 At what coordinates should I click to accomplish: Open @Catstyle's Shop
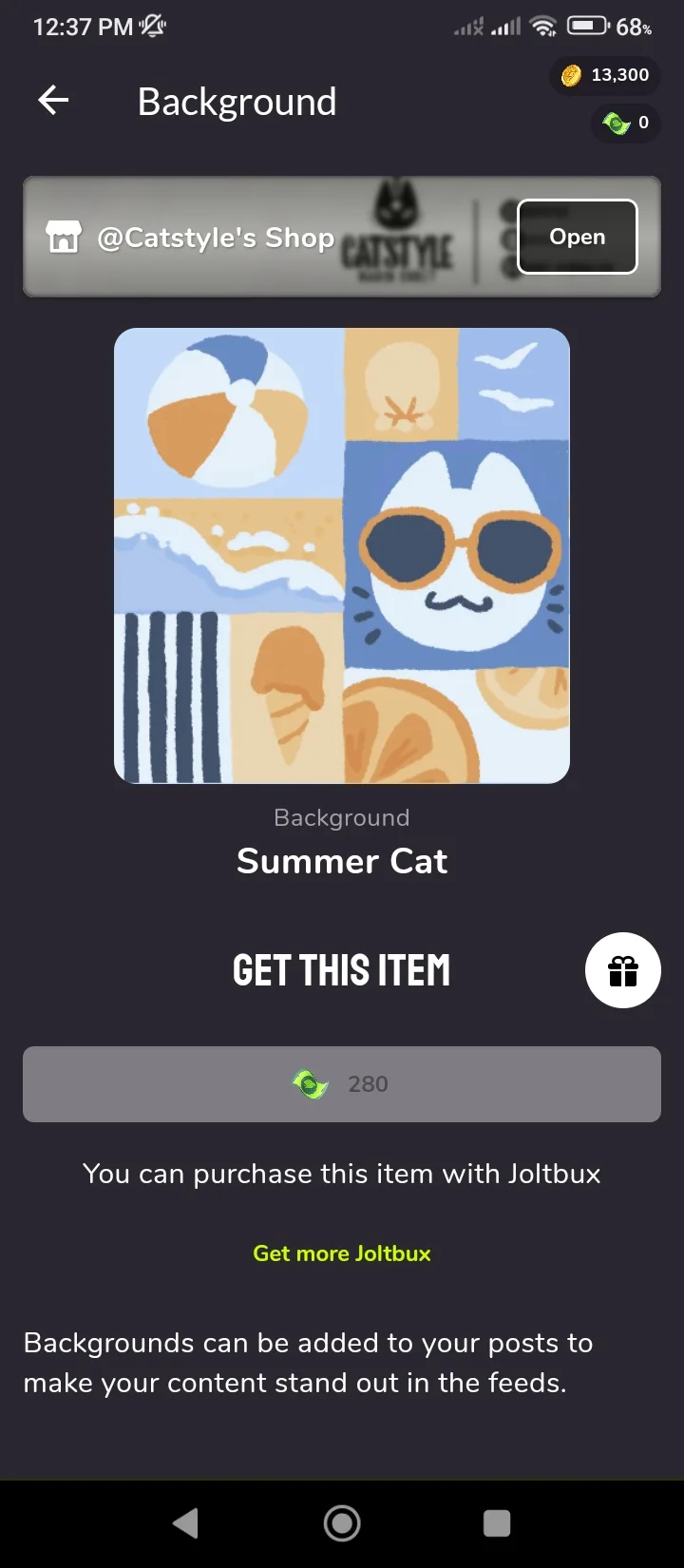pyautogui.click(x=577, y=237)
